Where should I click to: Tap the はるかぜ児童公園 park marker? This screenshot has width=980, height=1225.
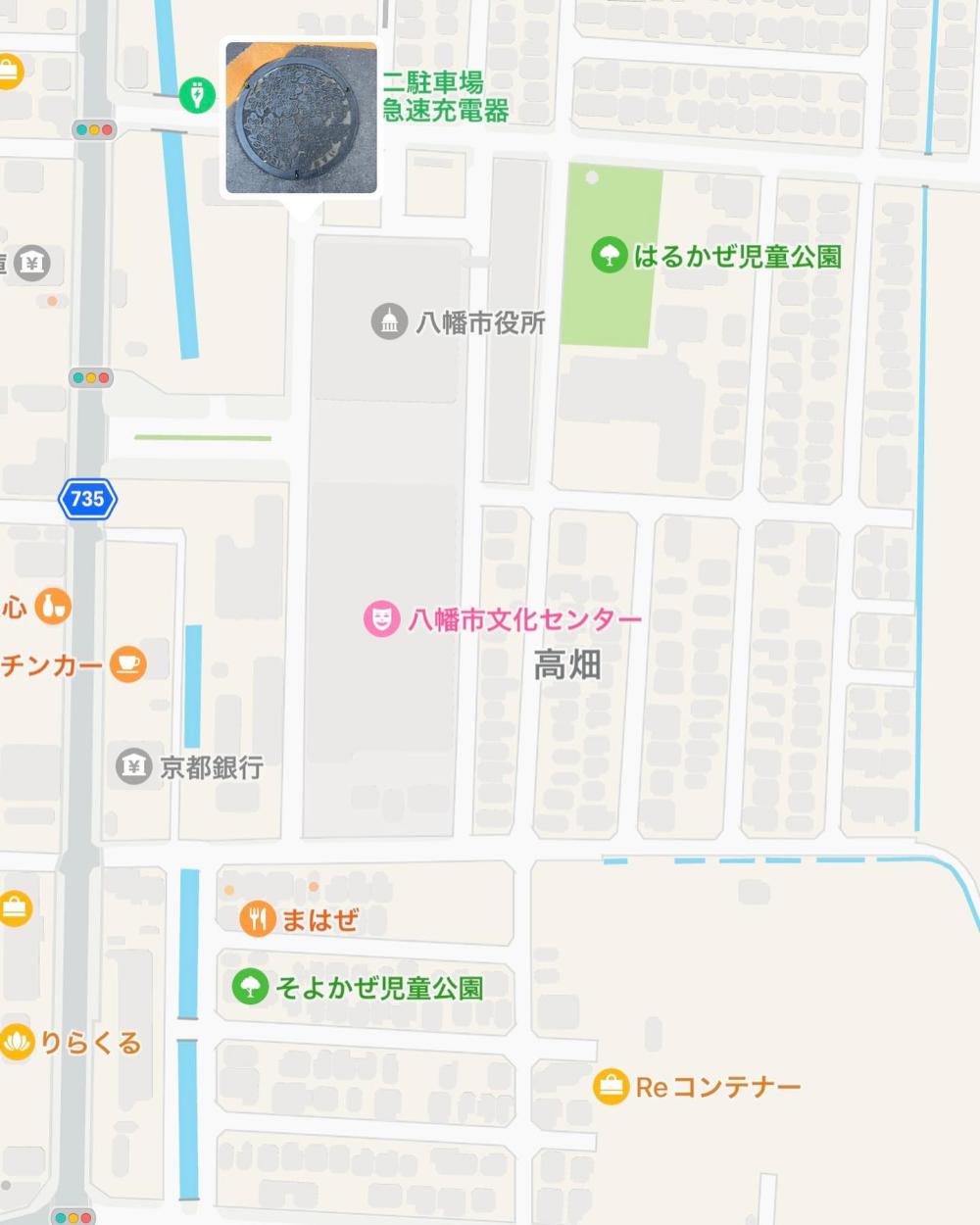coord(609,256)
